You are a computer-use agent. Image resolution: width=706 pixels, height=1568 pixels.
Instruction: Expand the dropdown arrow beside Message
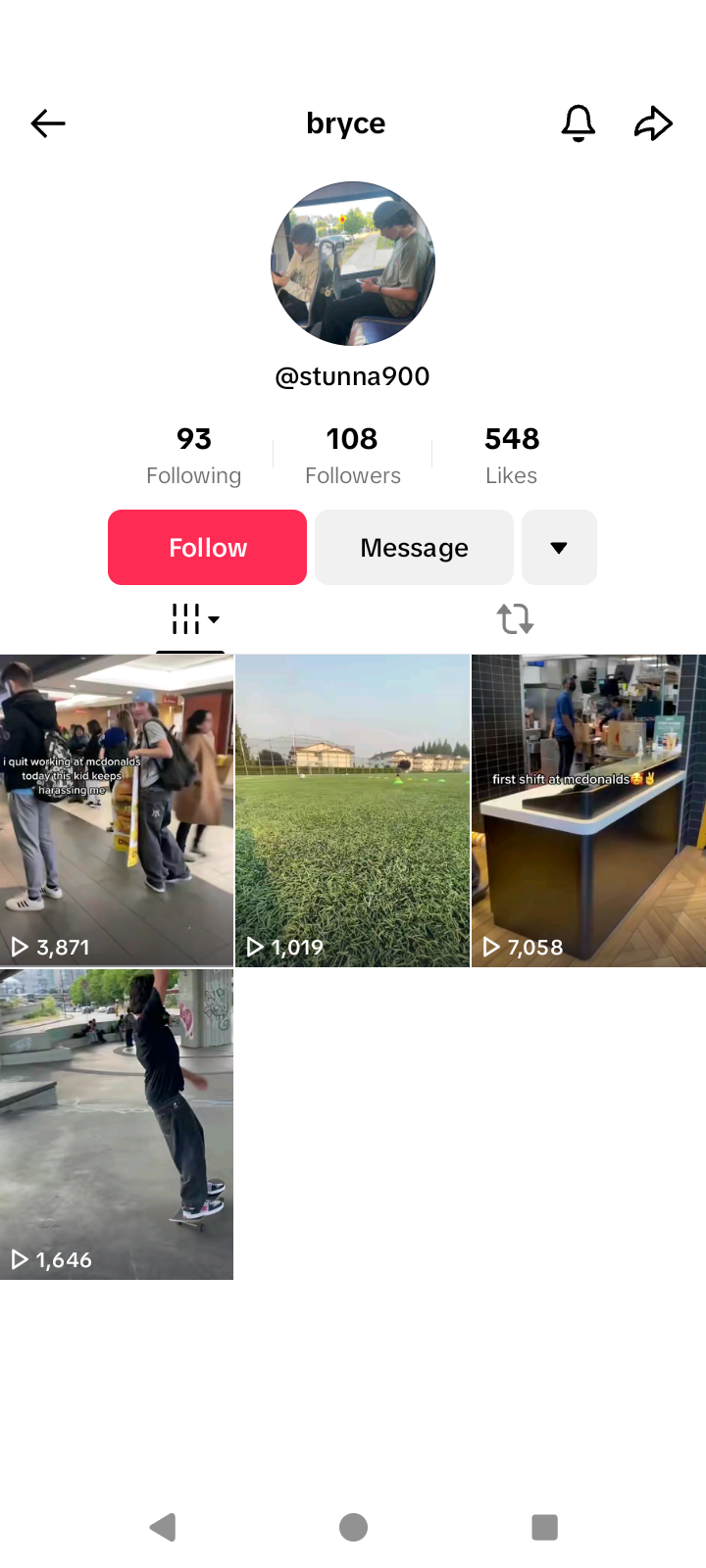pyautogui.click(x=559, y=548)
